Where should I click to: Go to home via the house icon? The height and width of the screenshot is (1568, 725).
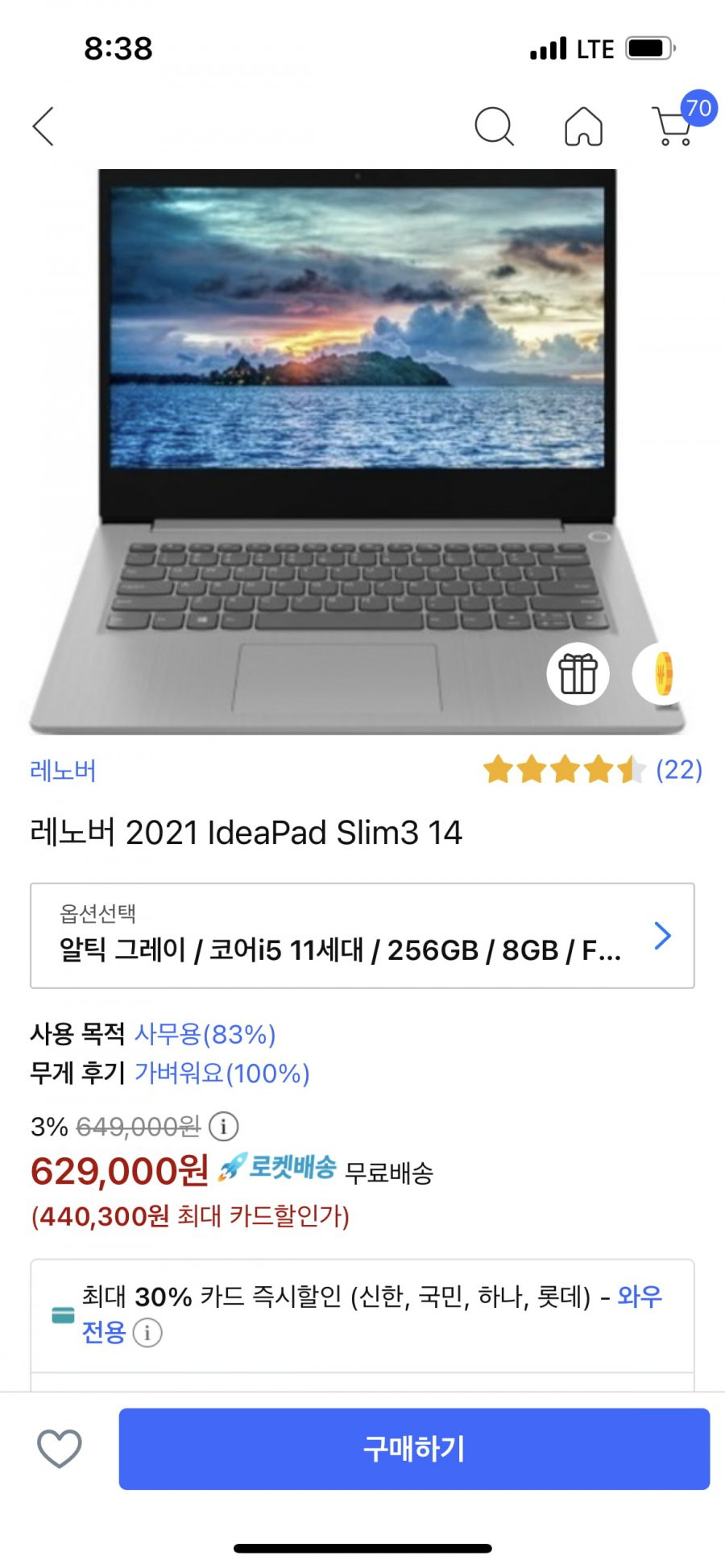point(583,126)
